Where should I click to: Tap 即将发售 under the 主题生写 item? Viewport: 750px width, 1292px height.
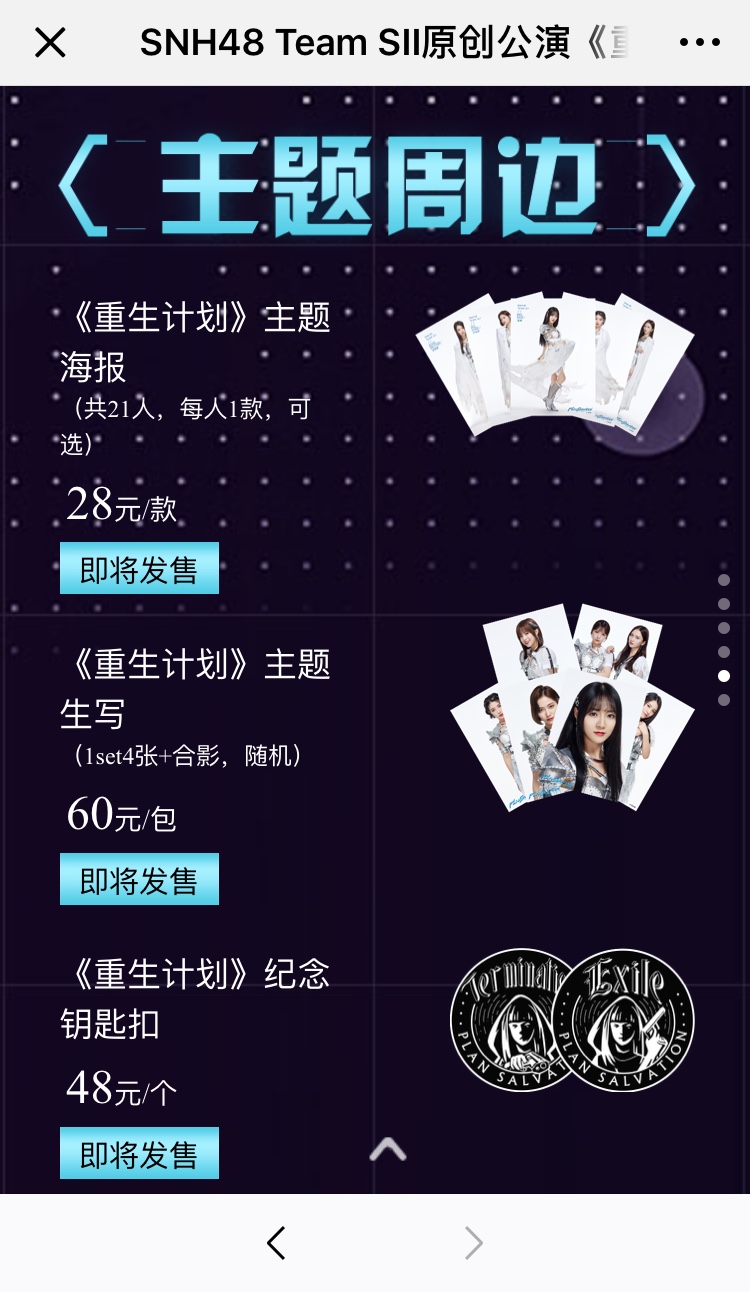click(139, 880)
